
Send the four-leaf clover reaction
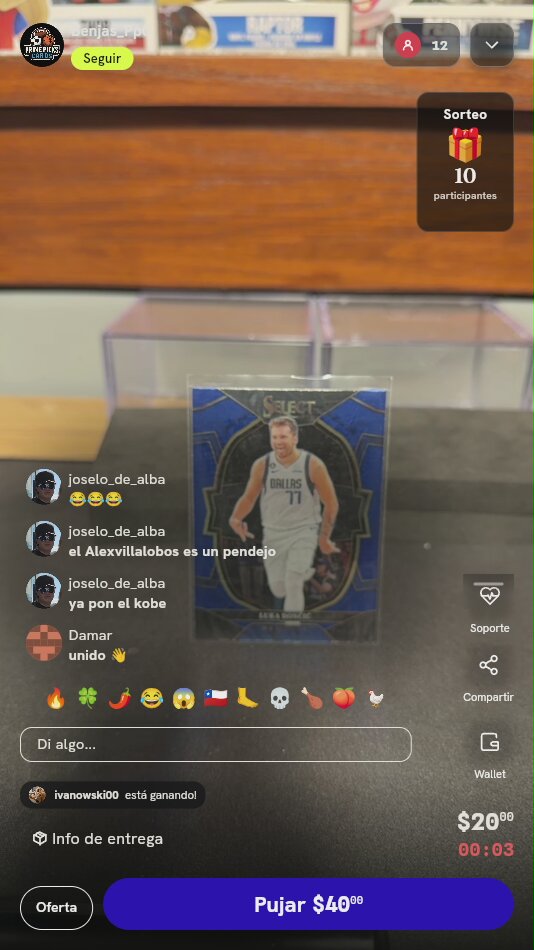(88, 699)
